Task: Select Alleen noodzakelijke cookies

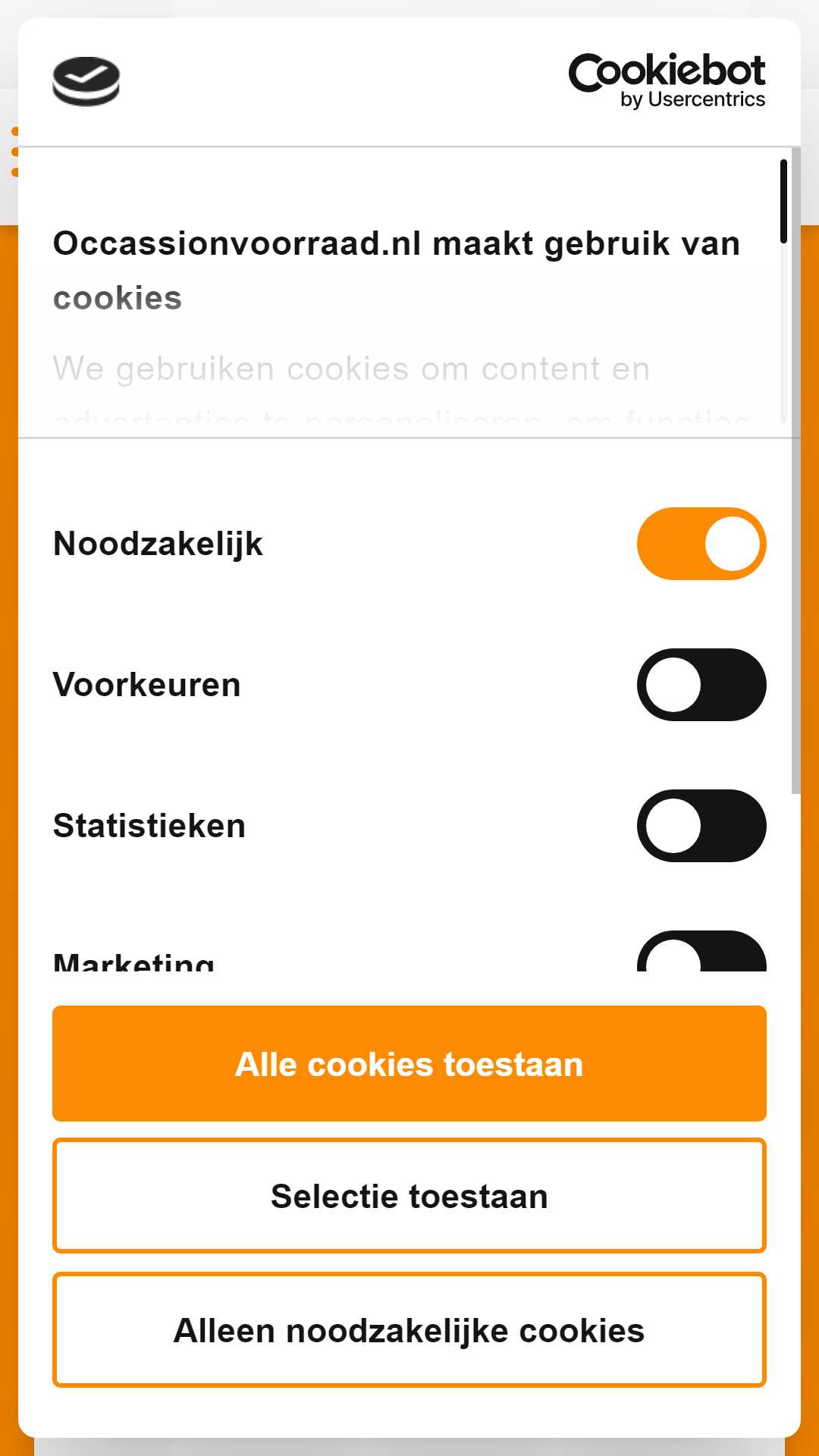Action: click(409, 1330)
